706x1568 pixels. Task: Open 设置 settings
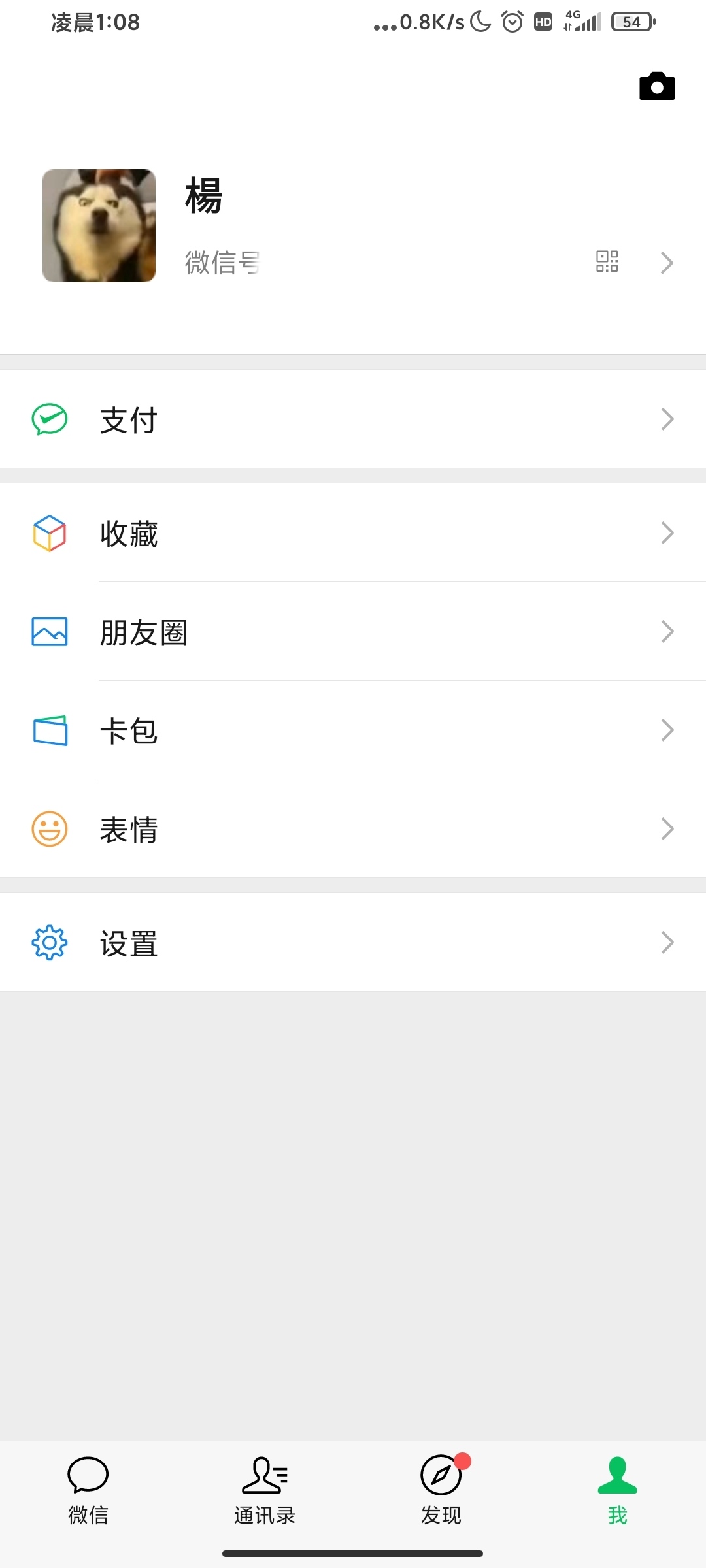pos(353,943)
